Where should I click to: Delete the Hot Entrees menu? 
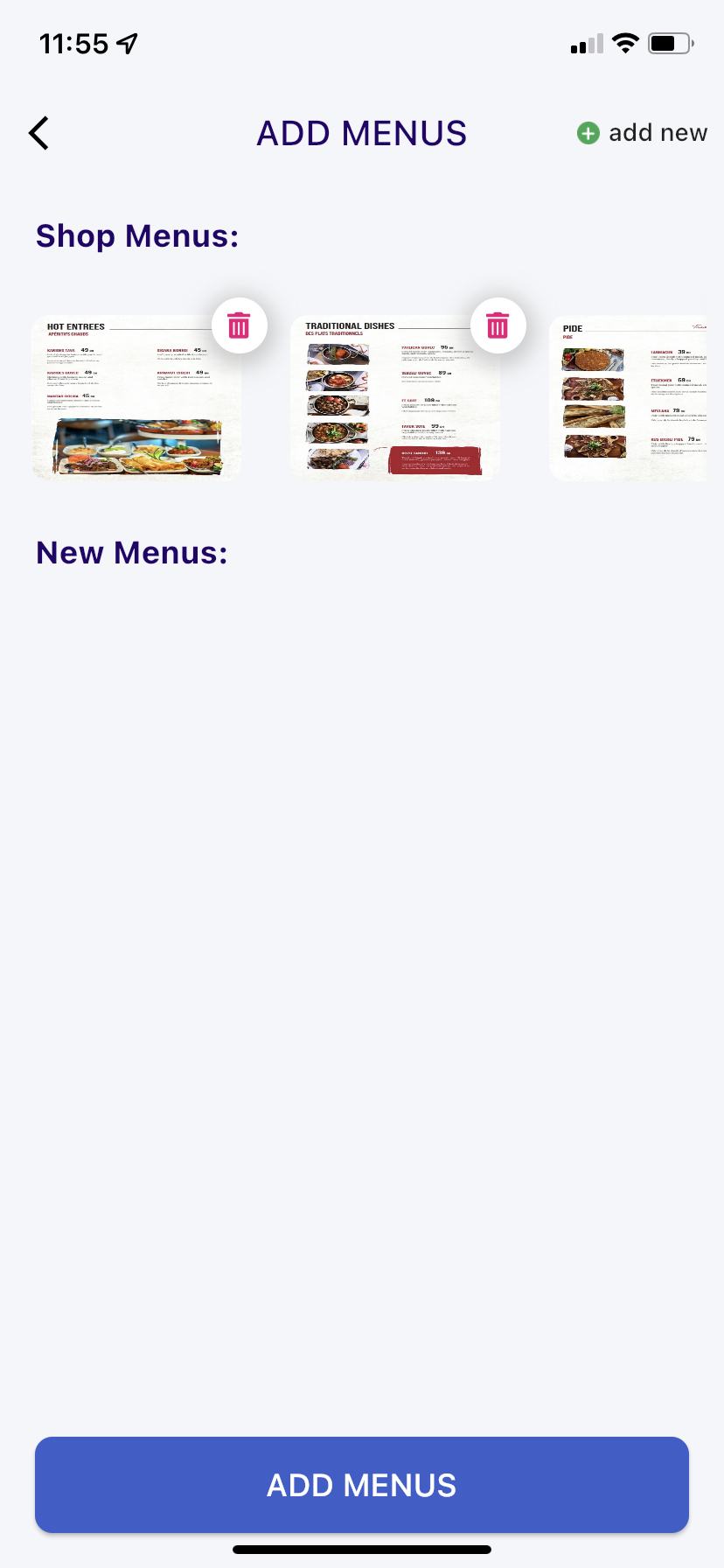point(239,325)
